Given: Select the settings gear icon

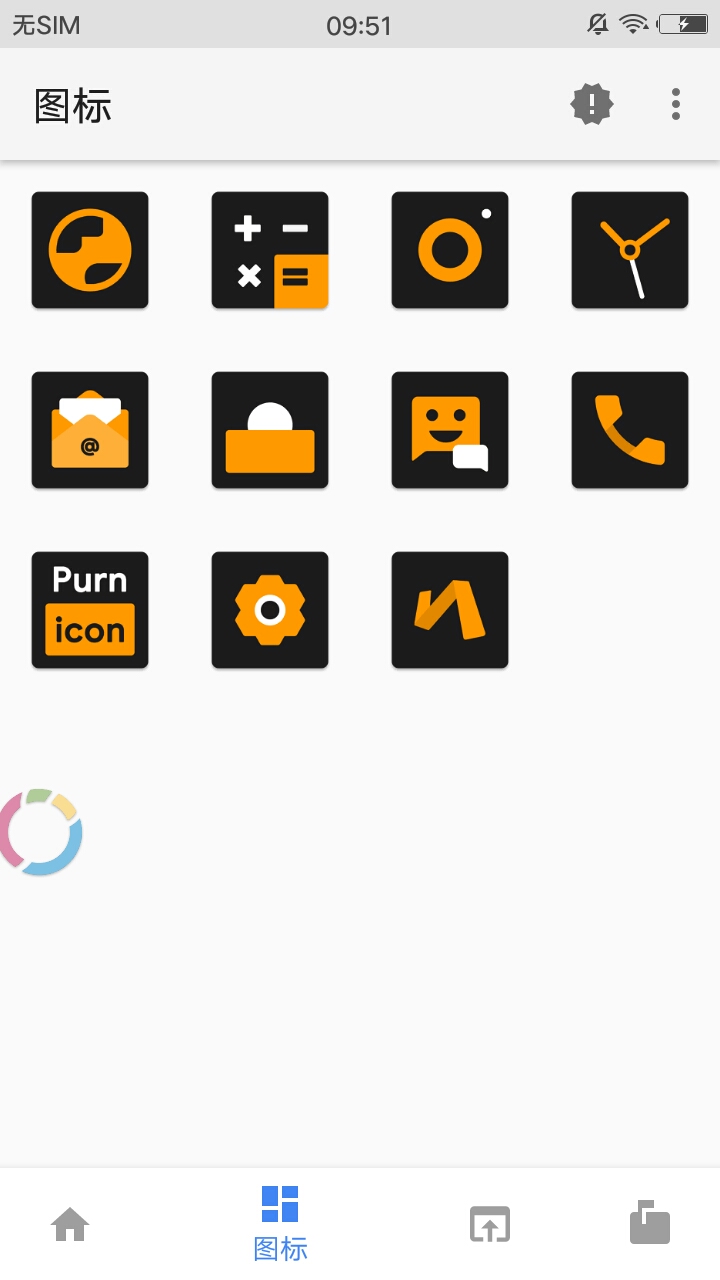Looking at the screenshot, I should pyautogui.click(x=270, y=610).
